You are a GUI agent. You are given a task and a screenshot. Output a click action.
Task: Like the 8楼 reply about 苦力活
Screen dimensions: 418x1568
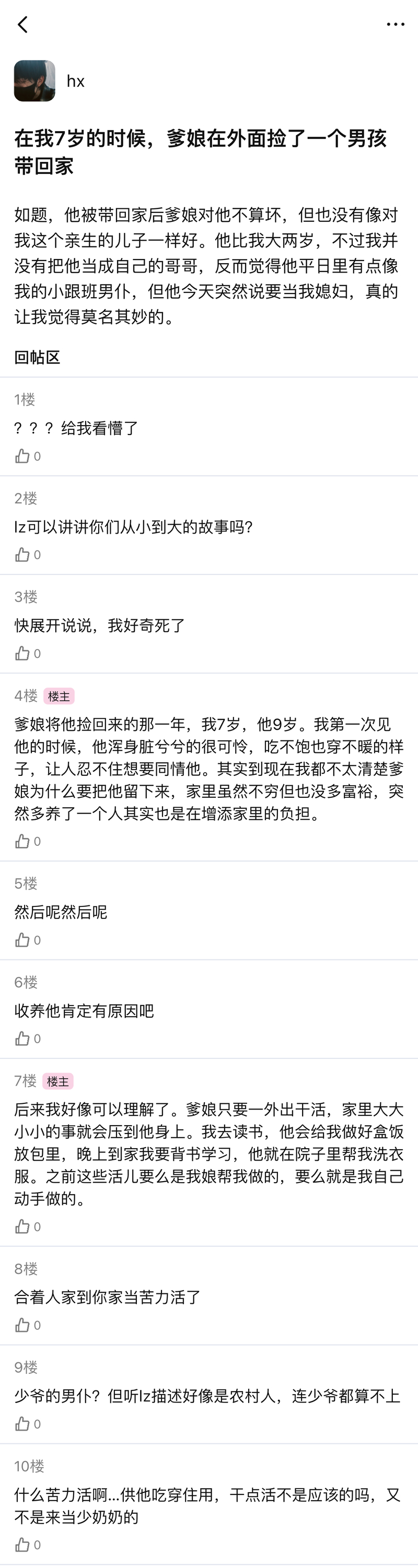click(x=22, y=1325)
